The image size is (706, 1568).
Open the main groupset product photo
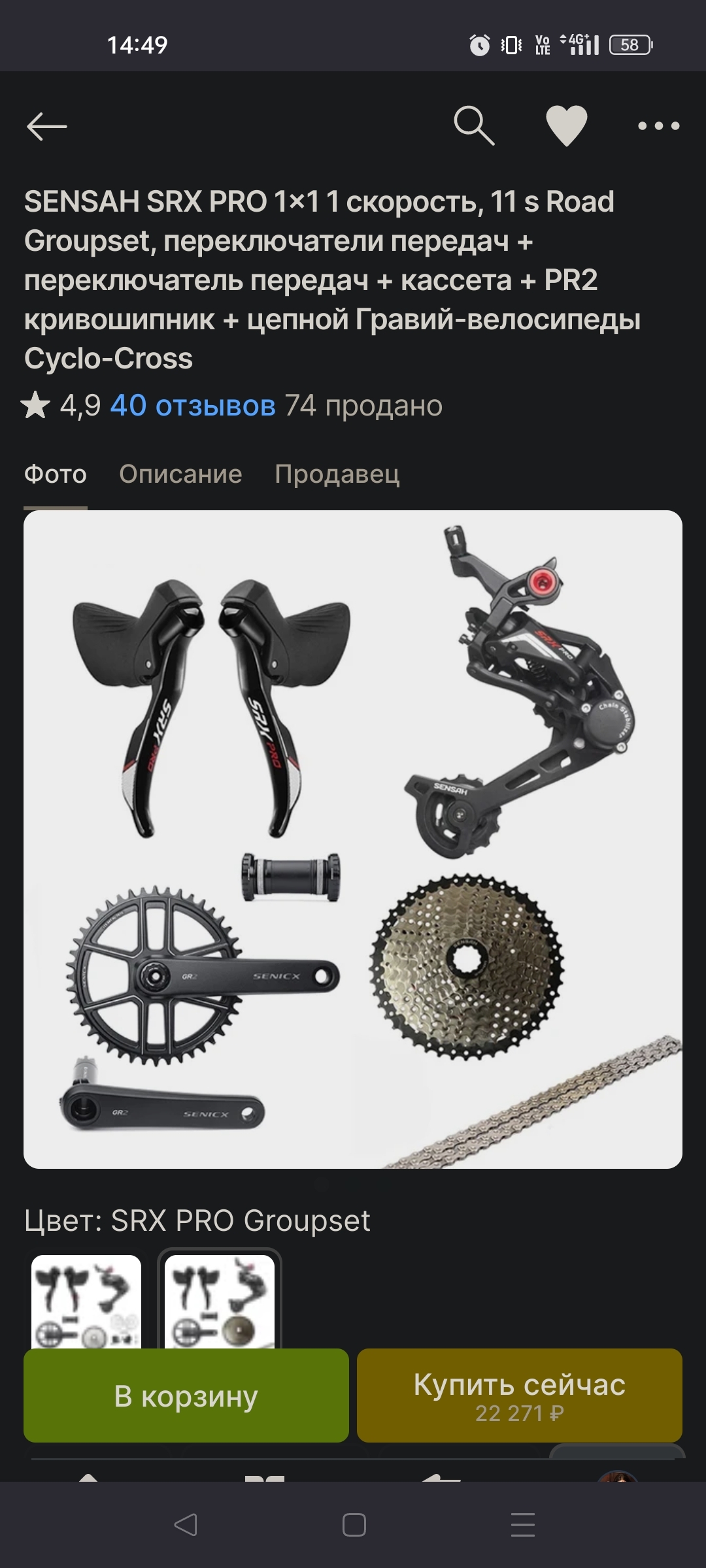point(353,839)
